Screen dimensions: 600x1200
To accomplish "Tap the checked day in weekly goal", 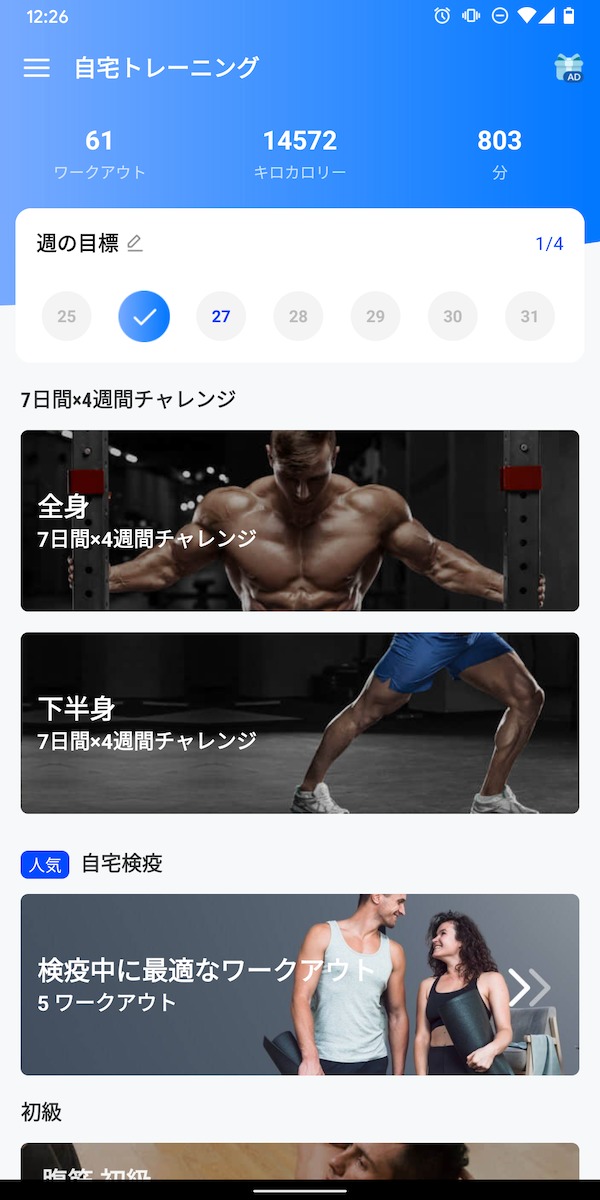I will pyautogui.click(x=144, y=317).
